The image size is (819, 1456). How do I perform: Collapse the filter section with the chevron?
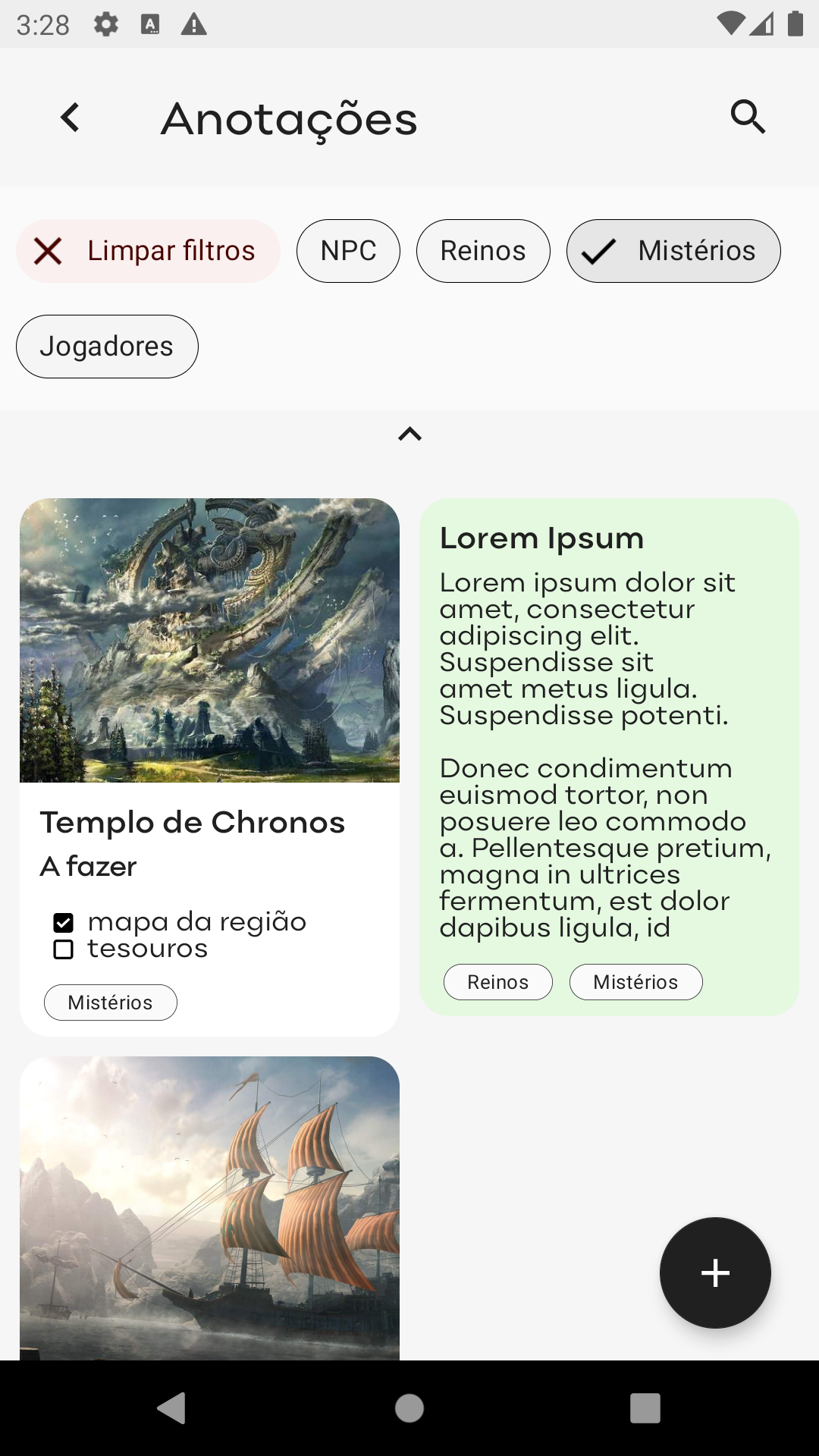point(409,435)
